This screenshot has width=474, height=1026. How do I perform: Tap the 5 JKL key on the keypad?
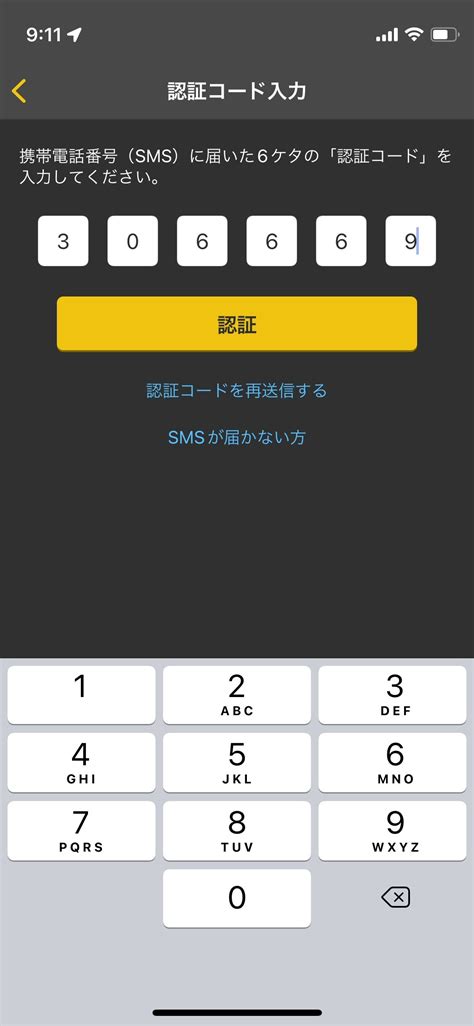coord(237,764)
